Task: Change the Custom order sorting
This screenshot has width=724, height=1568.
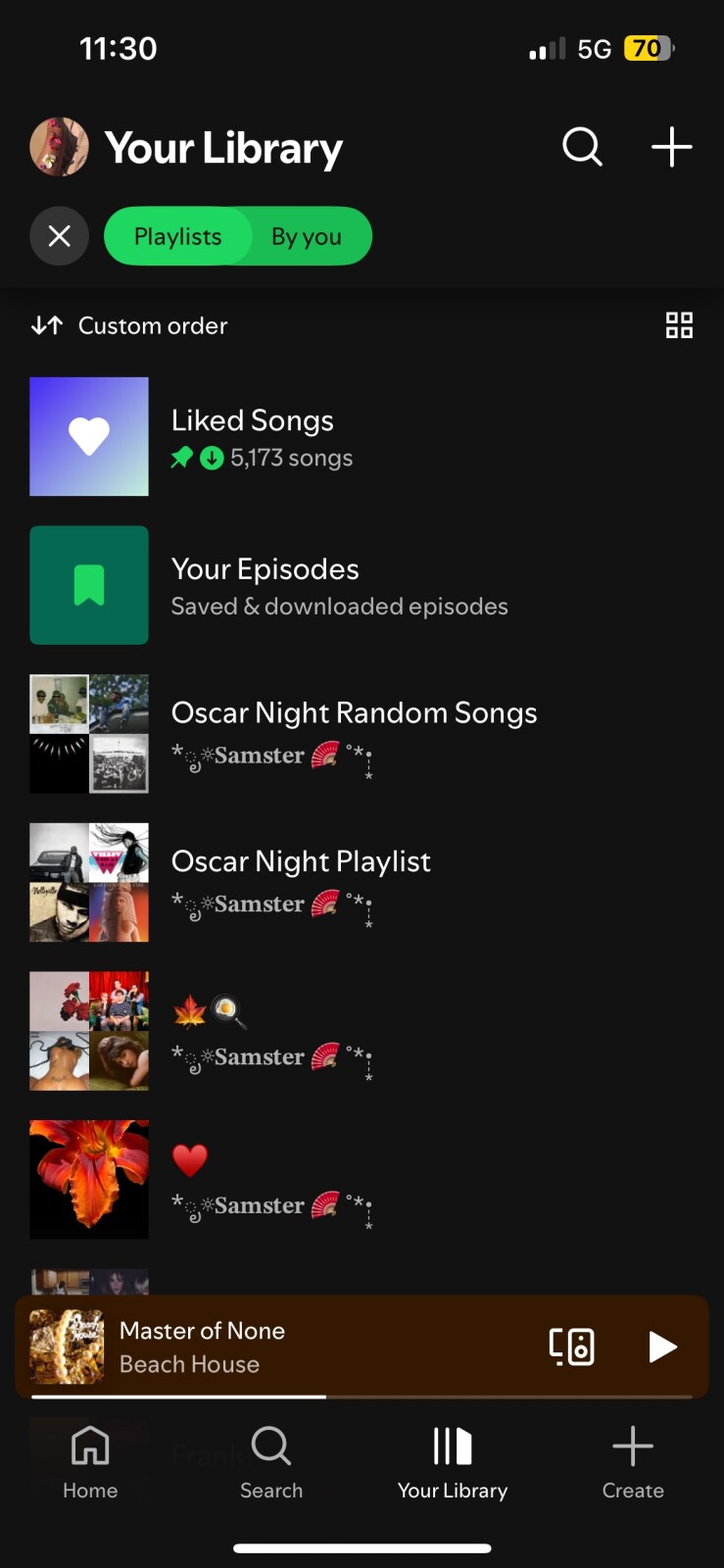Action: (129, 325)
